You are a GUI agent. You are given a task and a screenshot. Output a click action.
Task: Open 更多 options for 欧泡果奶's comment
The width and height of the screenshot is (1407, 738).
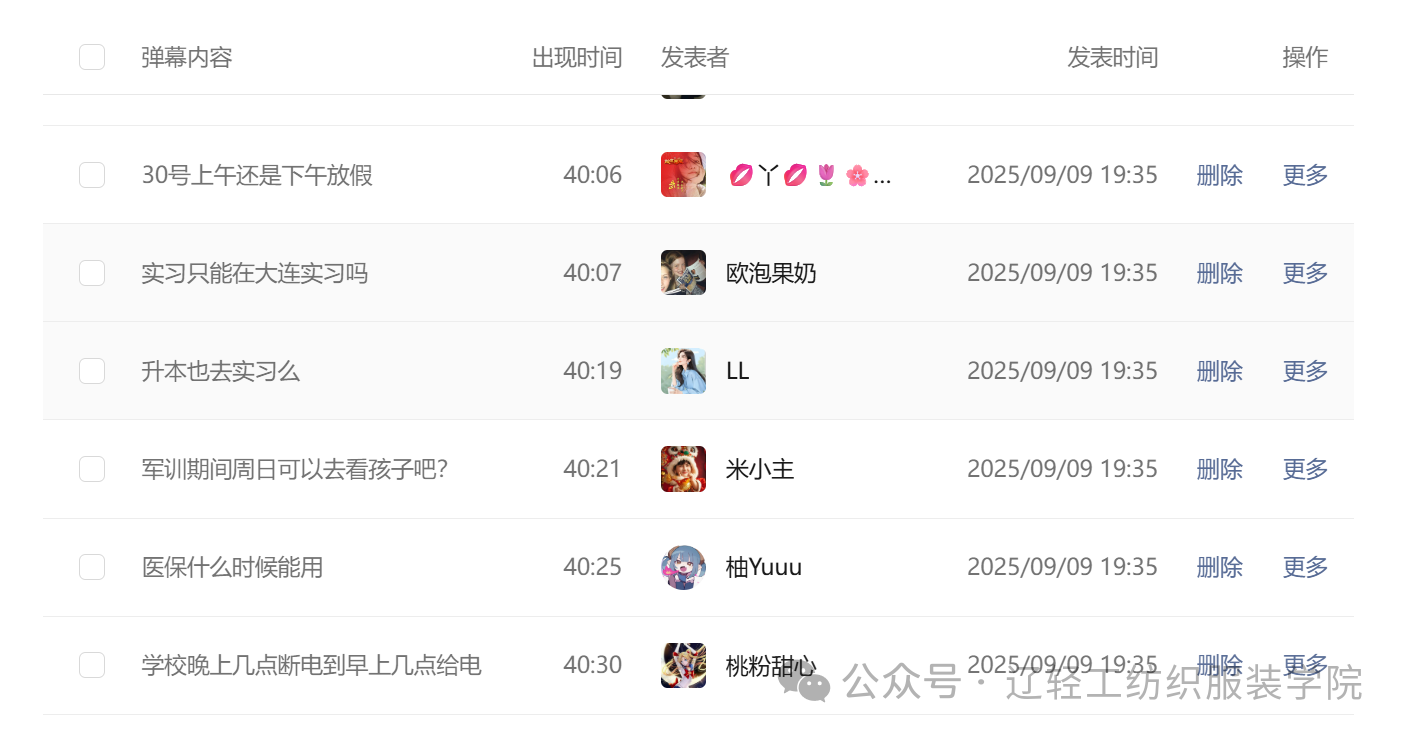coord(1305,273)
